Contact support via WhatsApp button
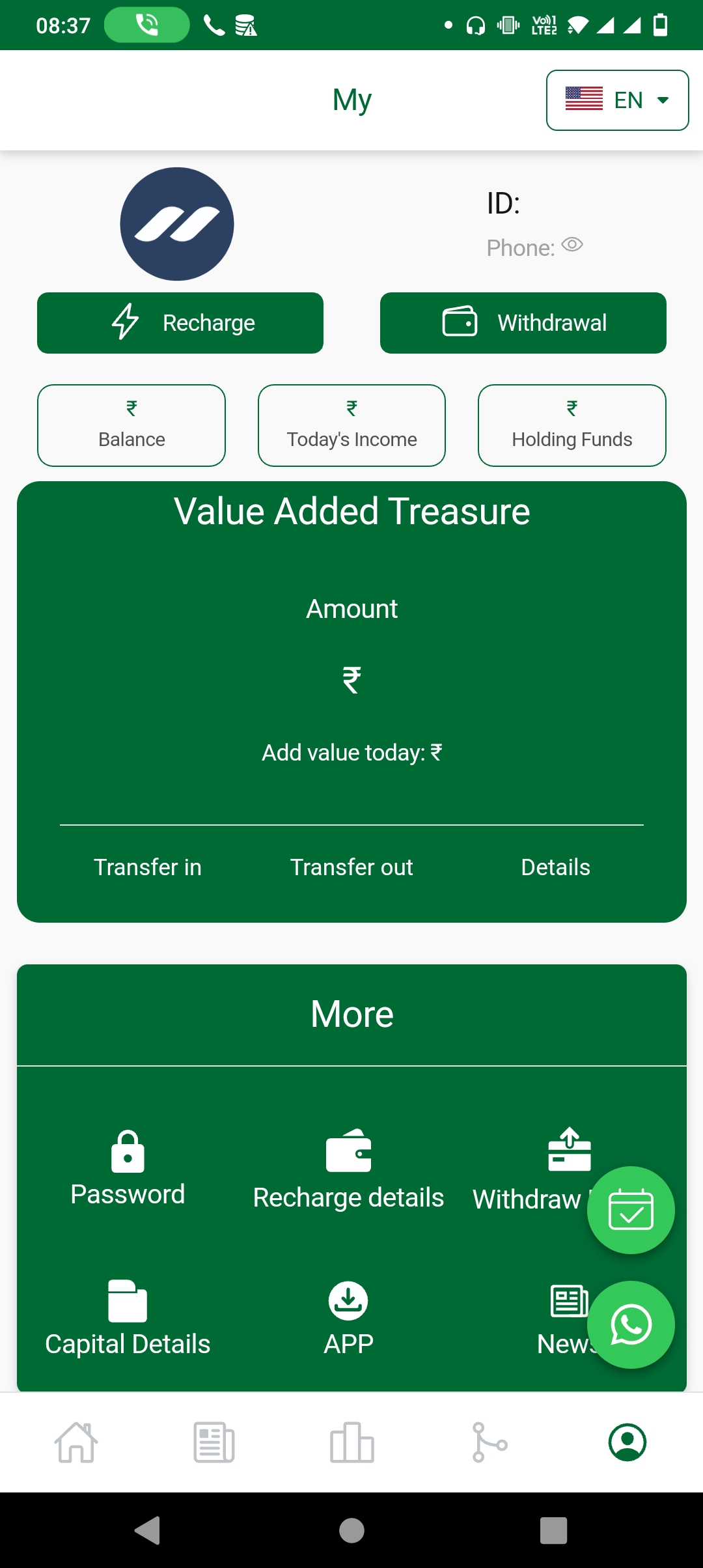The image size is (703, 1568). point(630,1324)
